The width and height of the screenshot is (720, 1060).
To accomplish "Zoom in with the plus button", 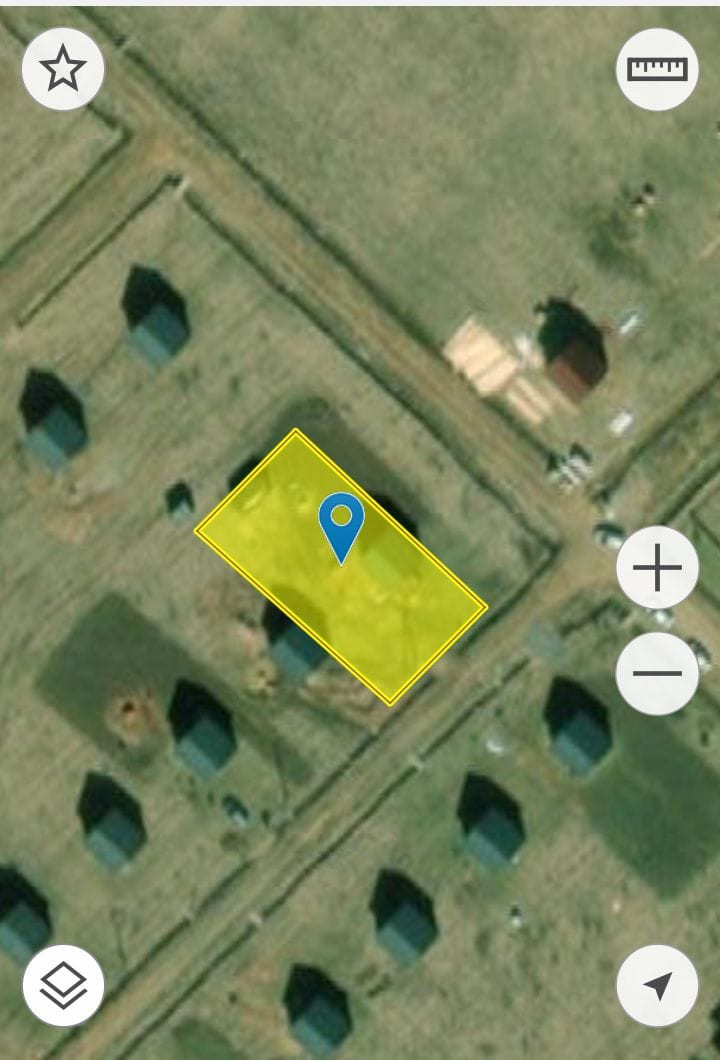I will click(x=657, y=568).
